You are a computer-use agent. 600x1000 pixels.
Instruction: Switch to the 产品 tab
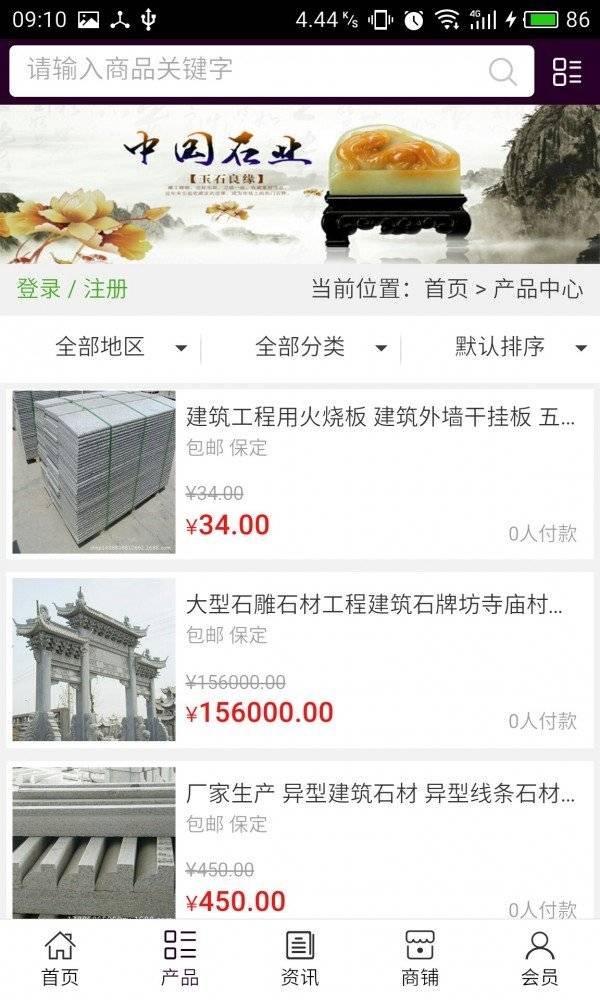tap(180, 958)
